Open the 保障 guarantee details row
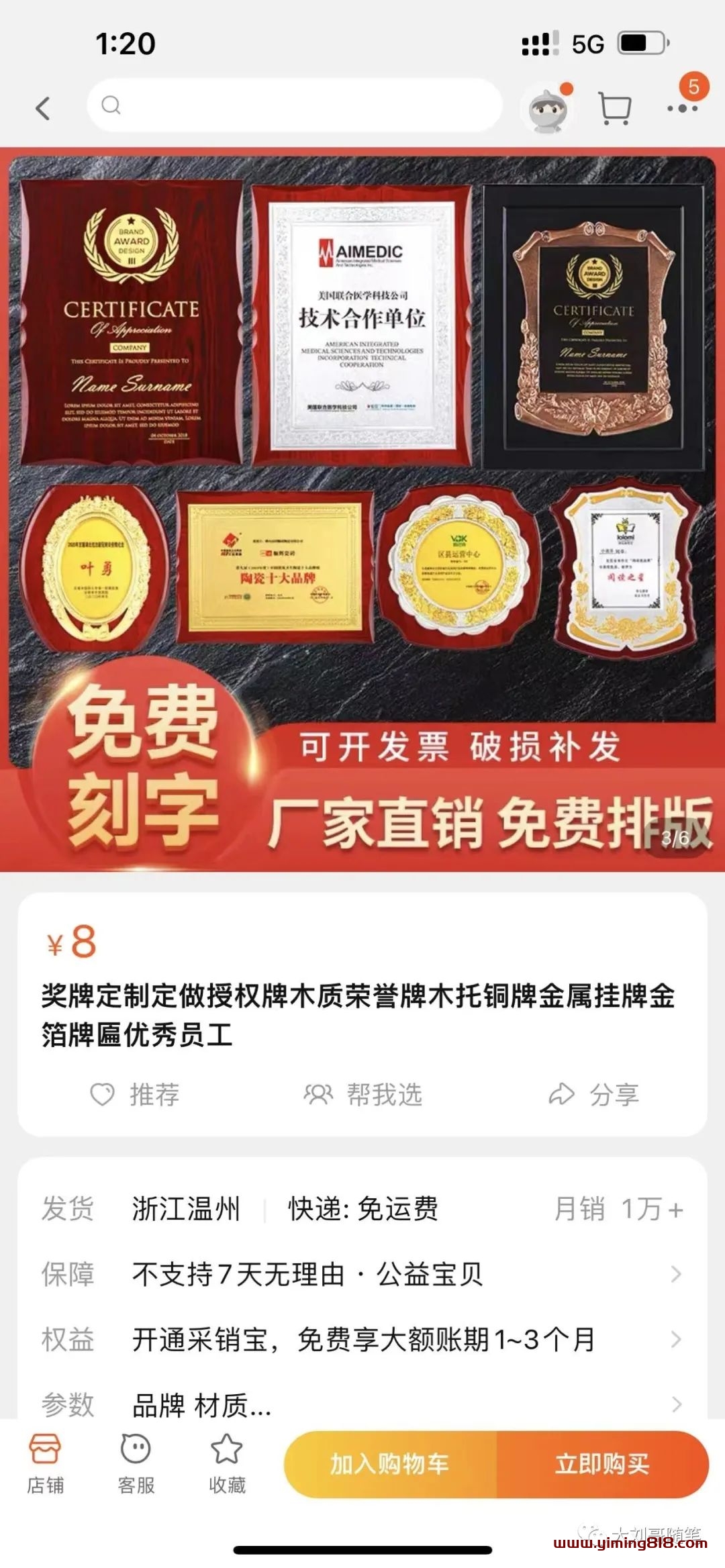This screenshot has width=725, height=1568. 362,1273
